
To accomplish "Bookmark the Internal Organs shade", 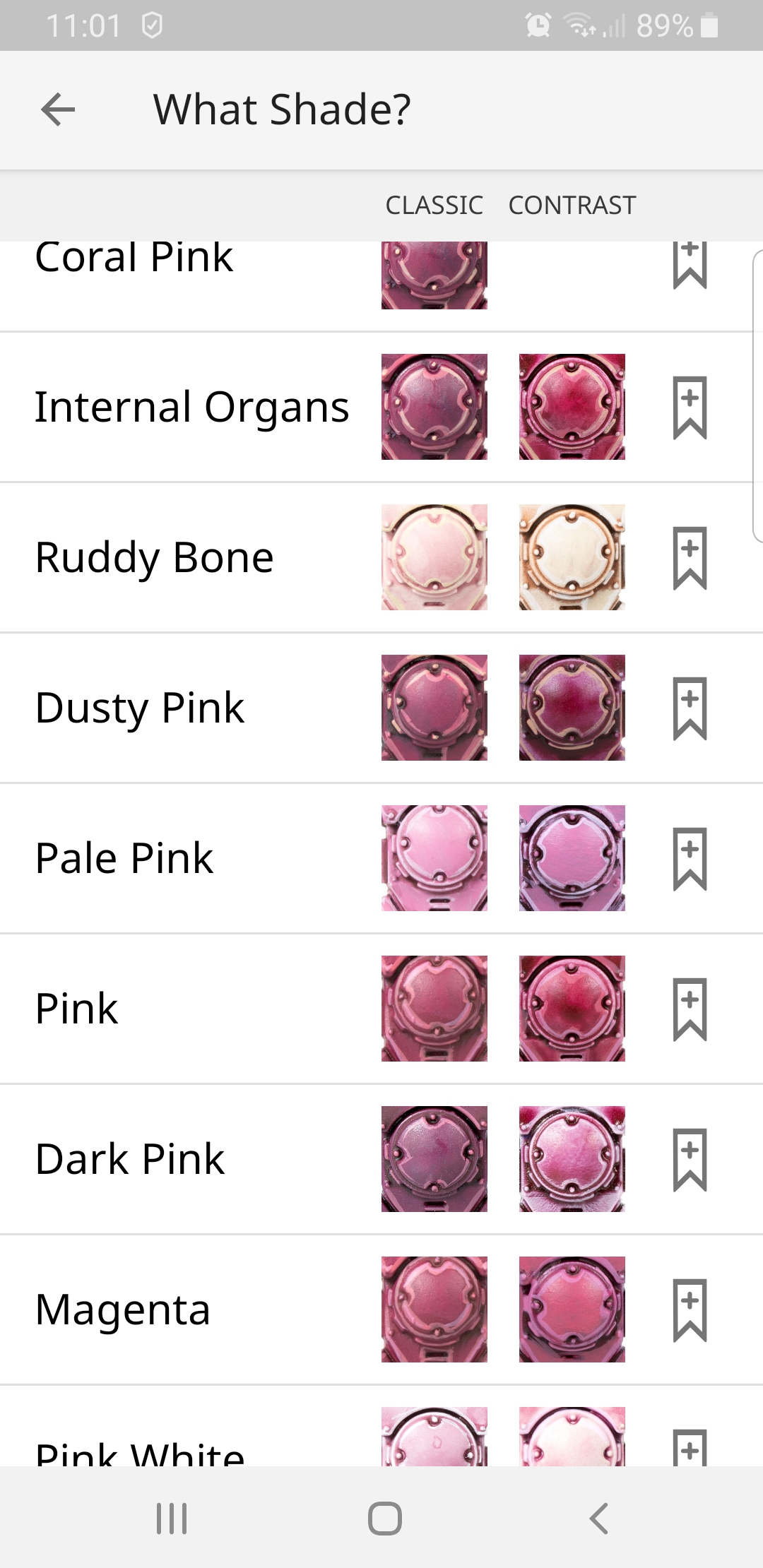I will (x=690, y=408).
